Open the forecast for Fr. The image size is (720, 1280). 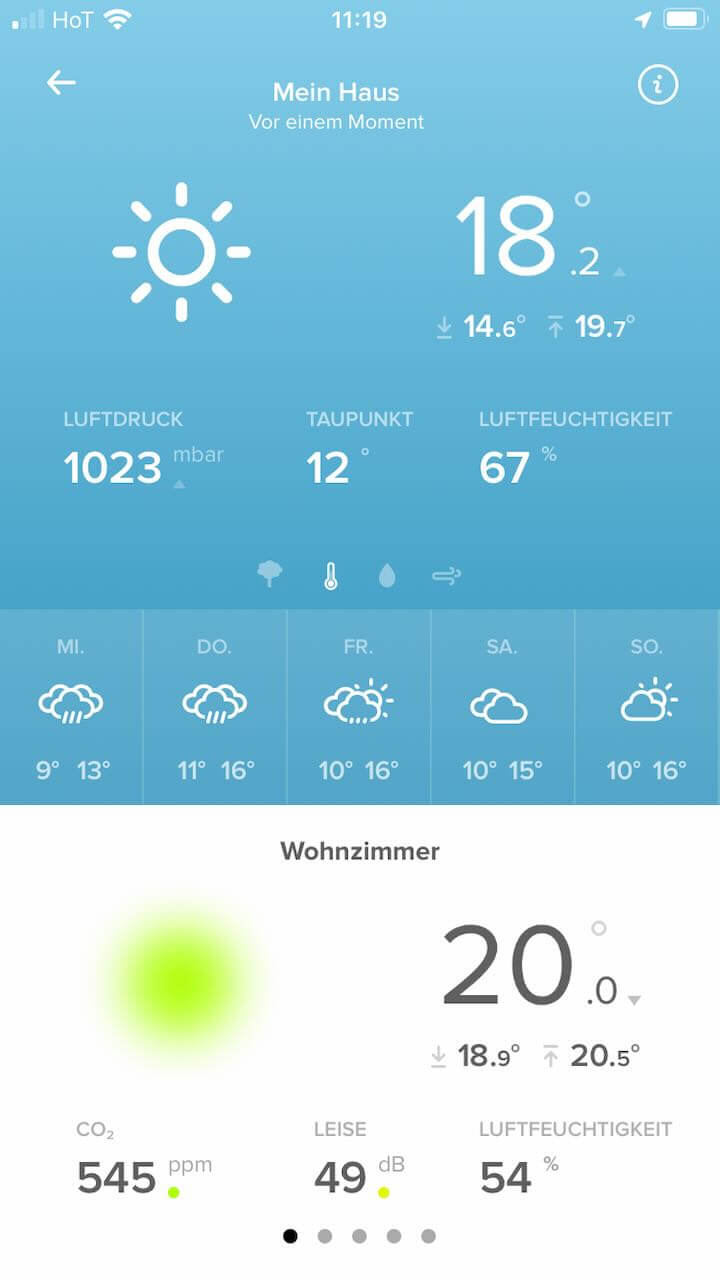click(x=359, y=707)
